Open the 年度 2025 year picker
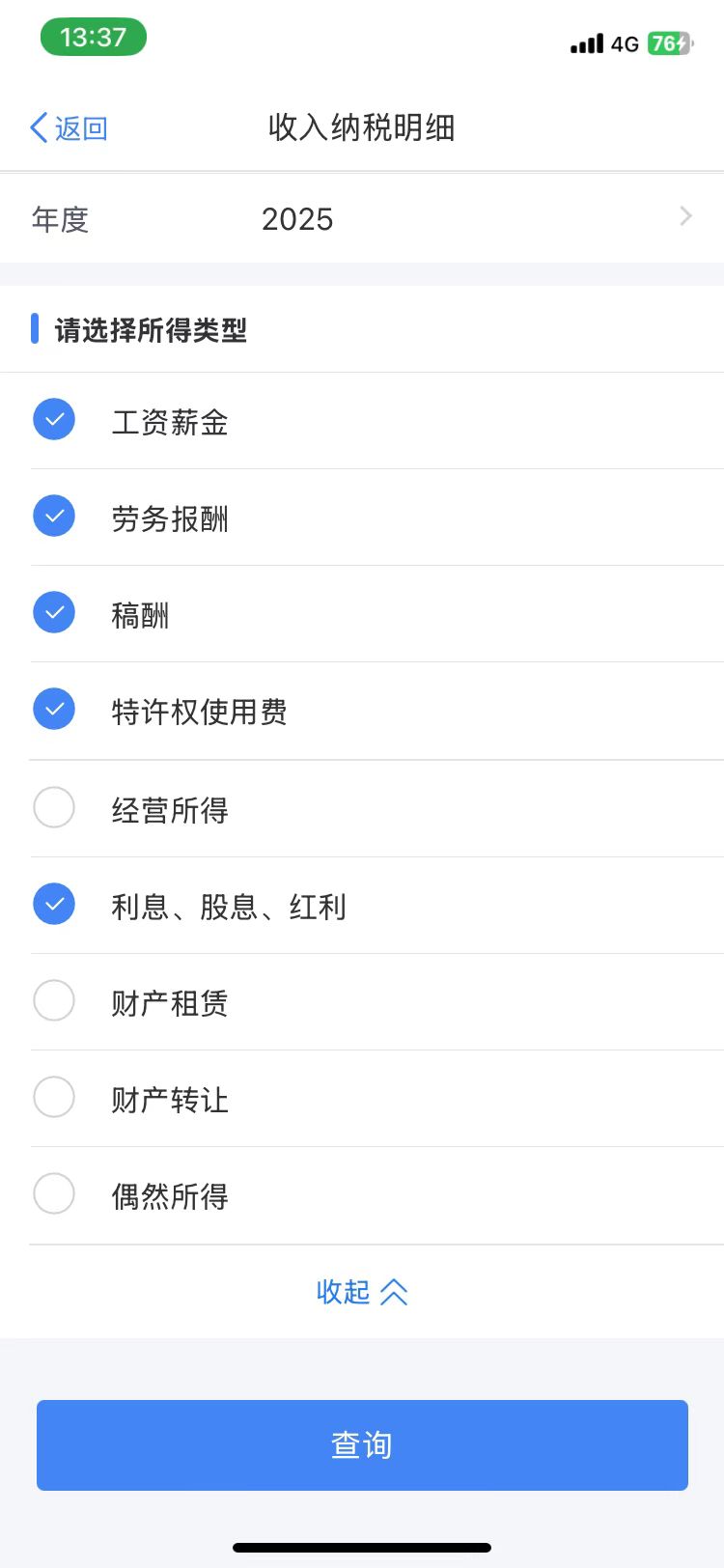 (362, 219)
